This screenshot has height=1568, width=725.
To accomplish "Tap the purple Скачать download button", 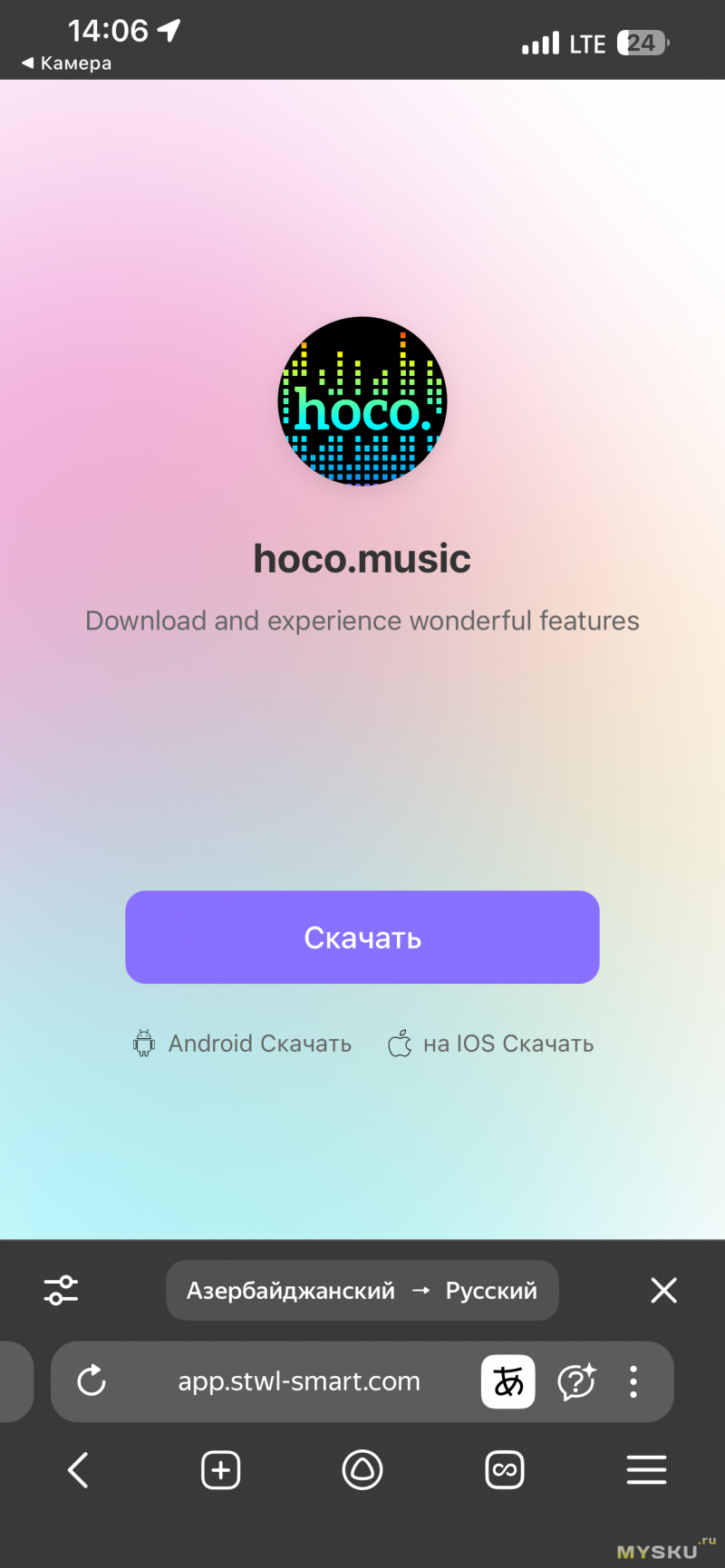I will pyautogui.click(x=362, y=938).
